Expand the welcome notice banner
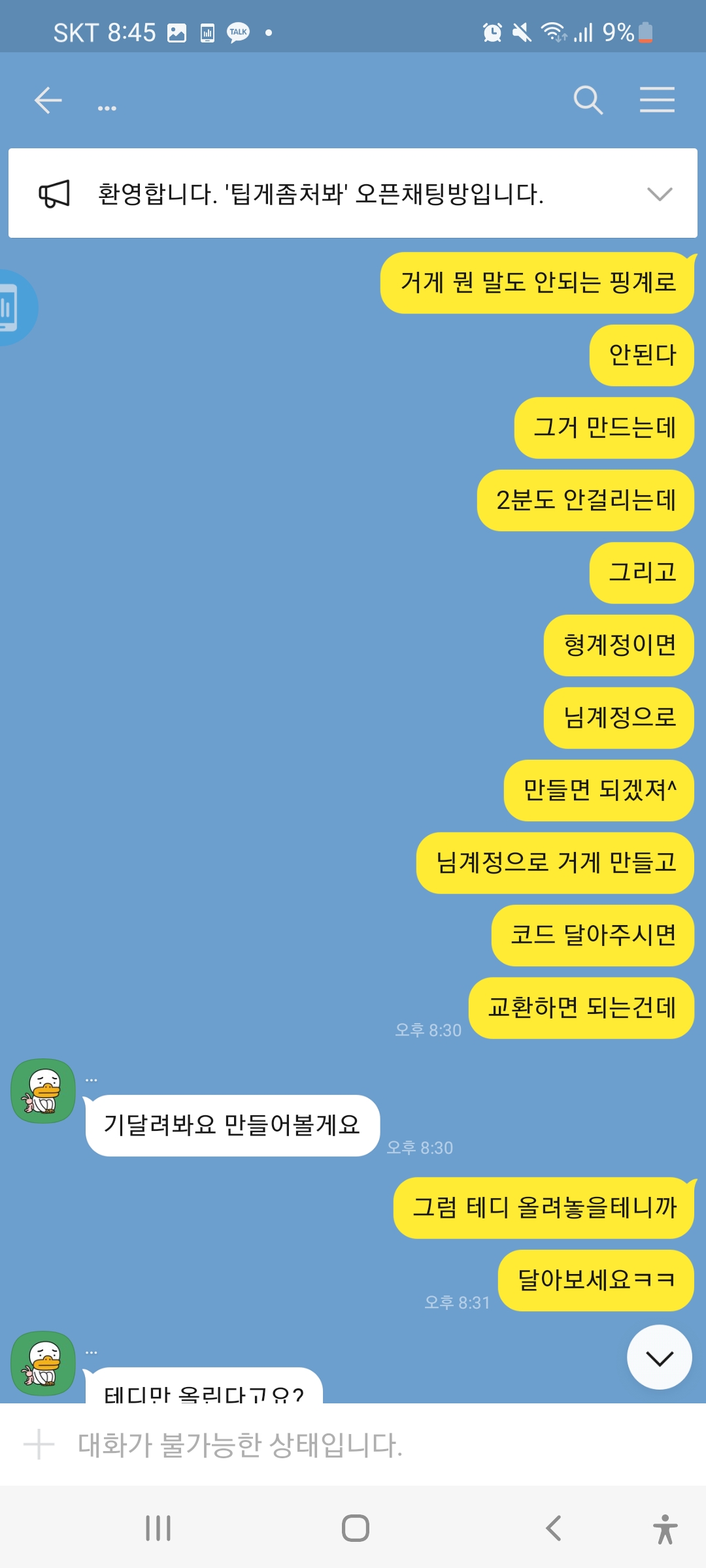This screenshot has width=706, height=1568. 659,194
